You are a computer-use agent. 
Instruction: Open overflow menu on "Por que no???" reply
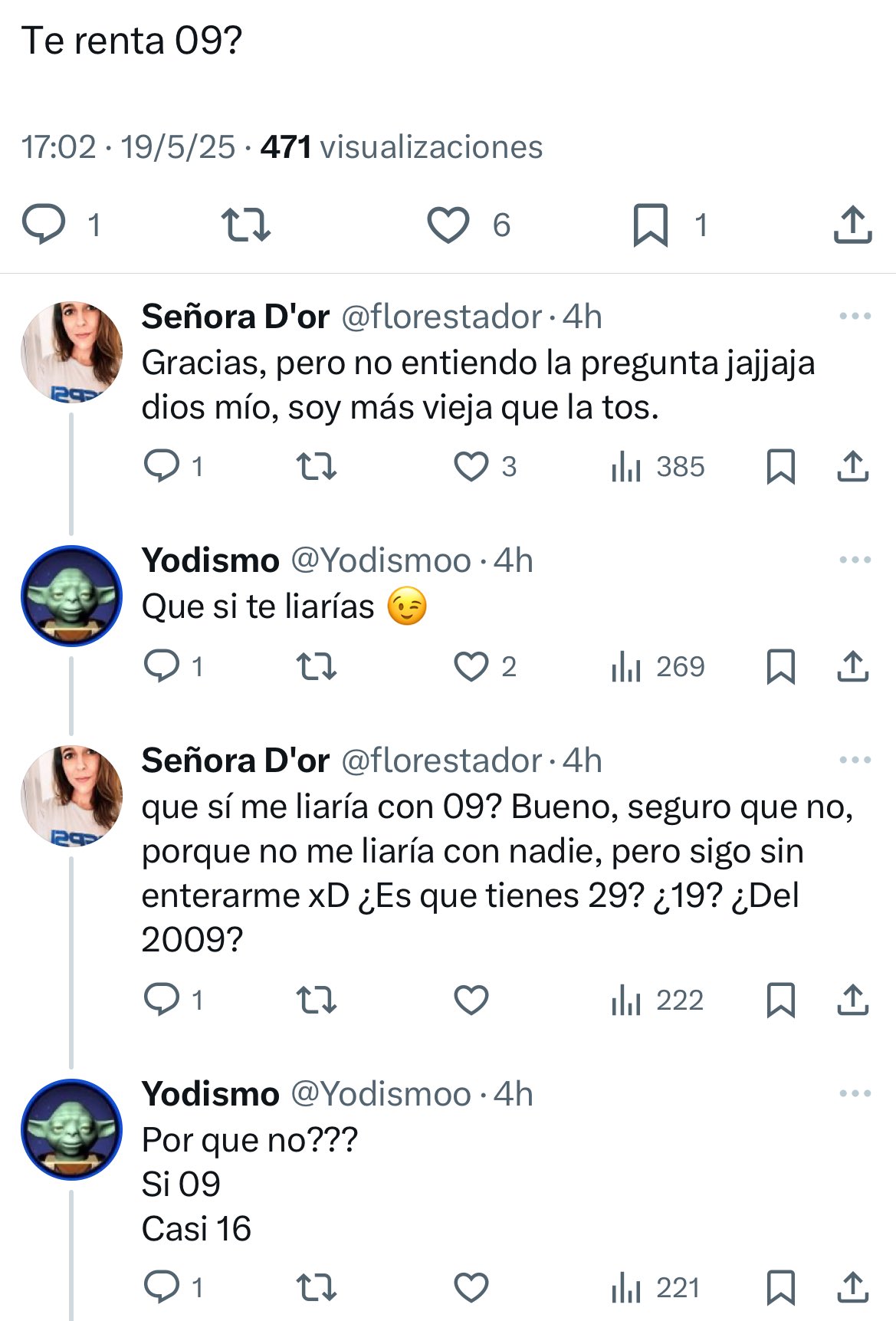[x=855, y=1093]
